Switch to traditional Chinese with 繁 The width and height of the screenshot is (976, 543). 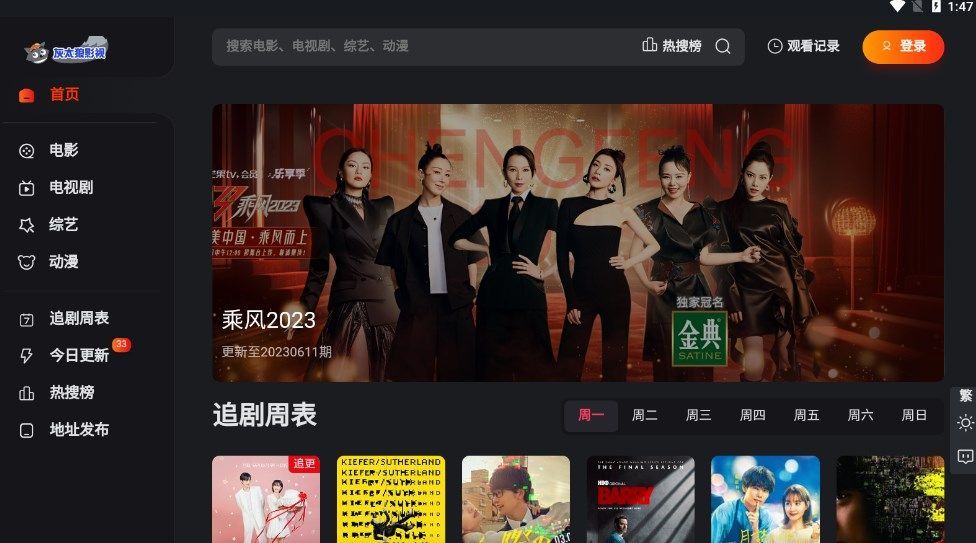pyautogui.click(x=965, y=395)
